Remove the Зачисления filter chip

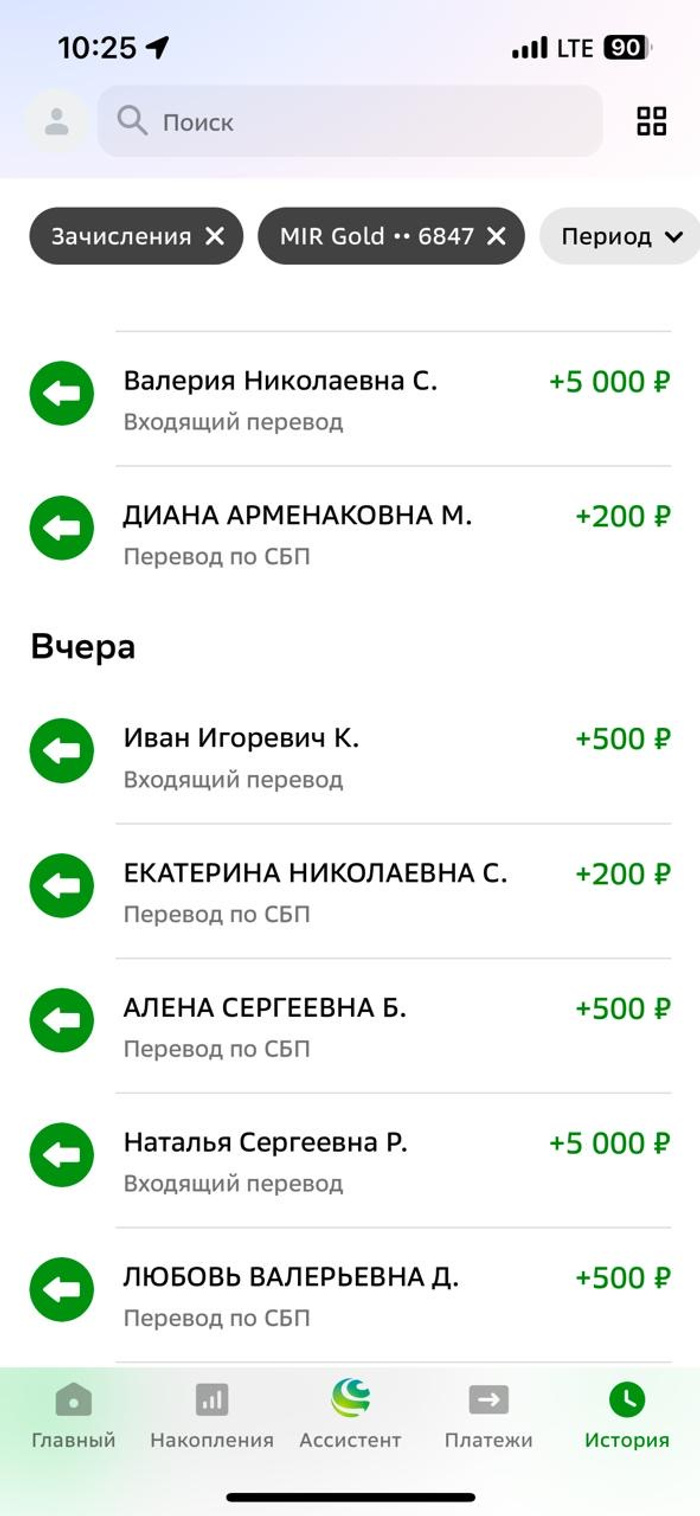(215, 237)
